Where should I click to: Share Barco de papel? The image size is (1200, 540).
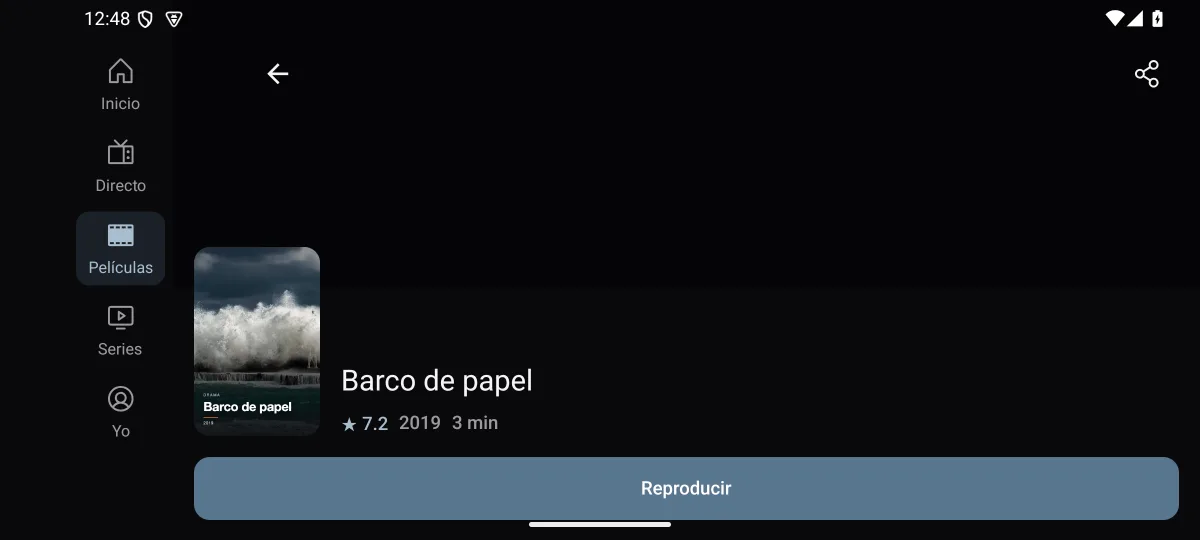[x=1147, y=74]
